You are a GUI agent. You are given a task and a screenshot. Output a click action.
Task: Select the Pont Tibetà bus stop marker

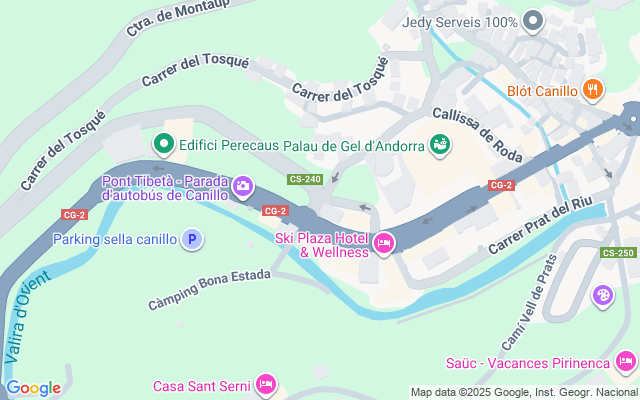tap(242, 186)
